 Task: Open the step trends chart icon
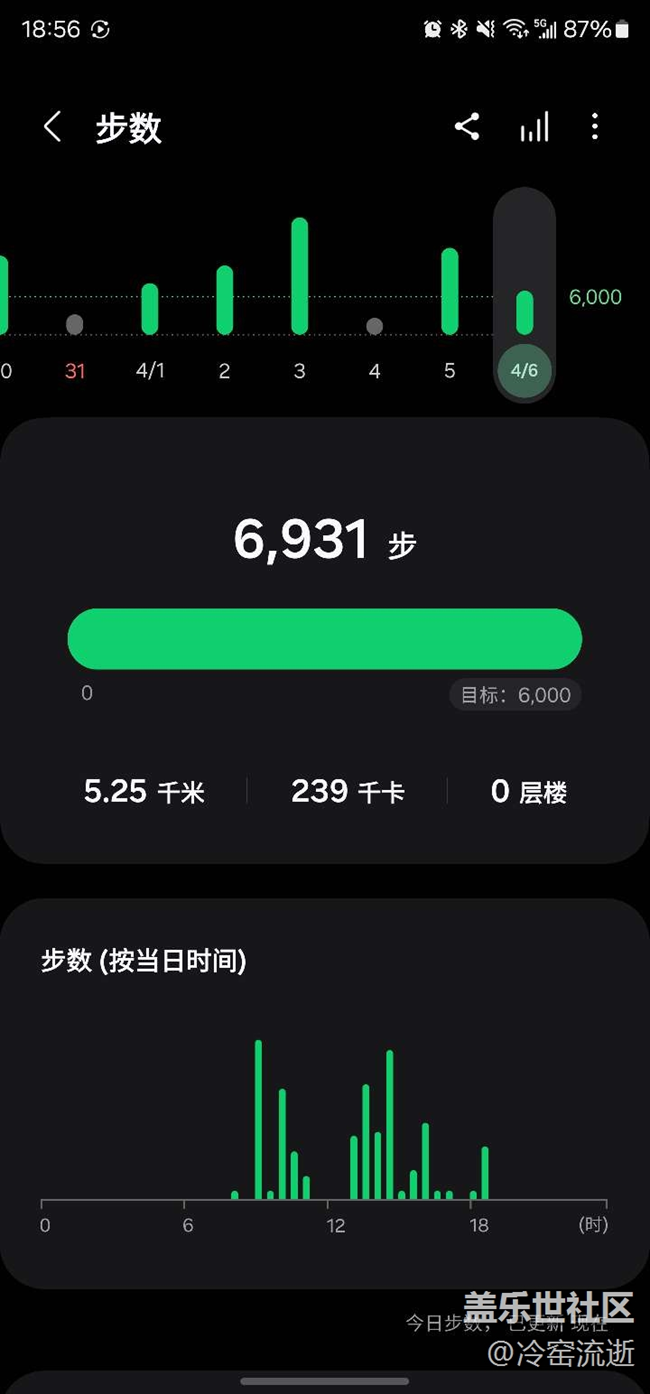tap(534, 127)
